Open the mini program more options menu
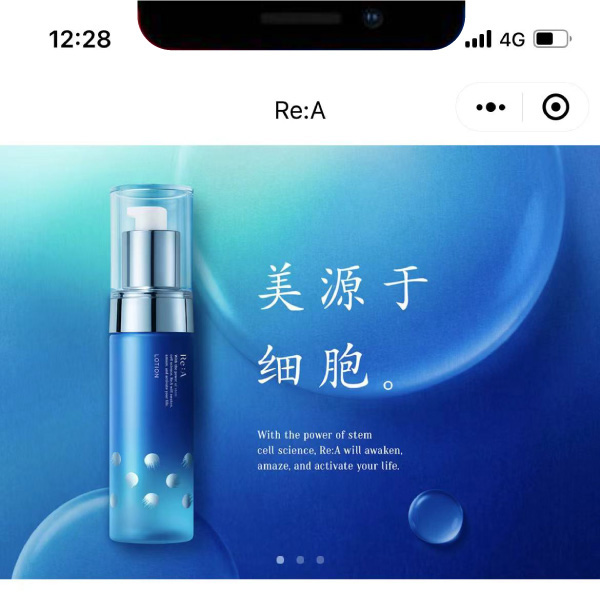The height and width of the screenshot is (600, 600). tap(490, 107)
